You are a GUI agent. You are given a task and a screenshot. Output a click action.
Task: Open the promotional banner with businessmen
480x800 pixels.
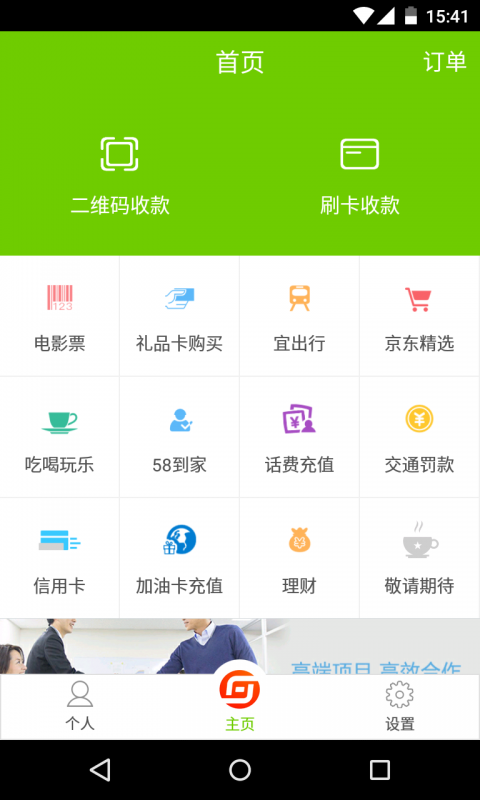(240, 646)
